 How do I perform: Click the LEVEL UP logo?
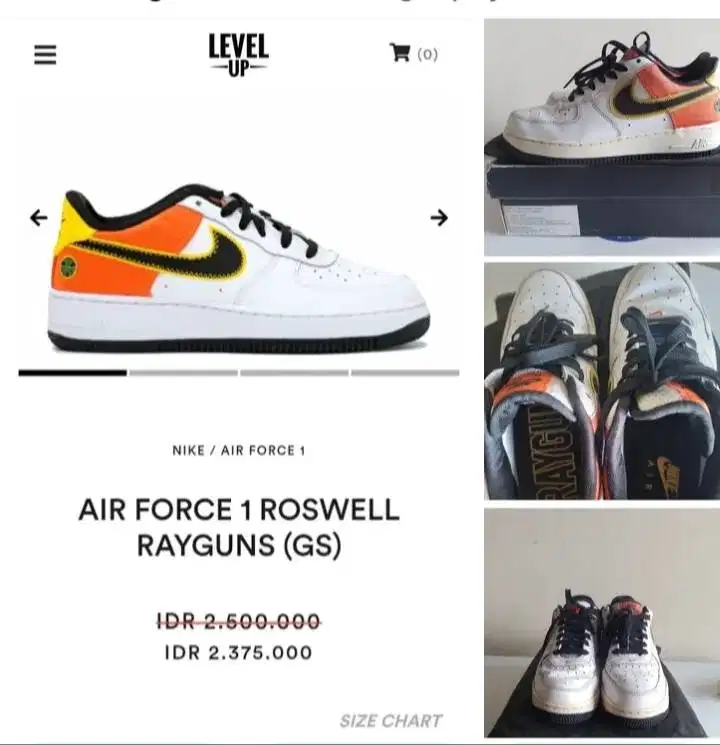pyautogui.click(x=239, y=53)
